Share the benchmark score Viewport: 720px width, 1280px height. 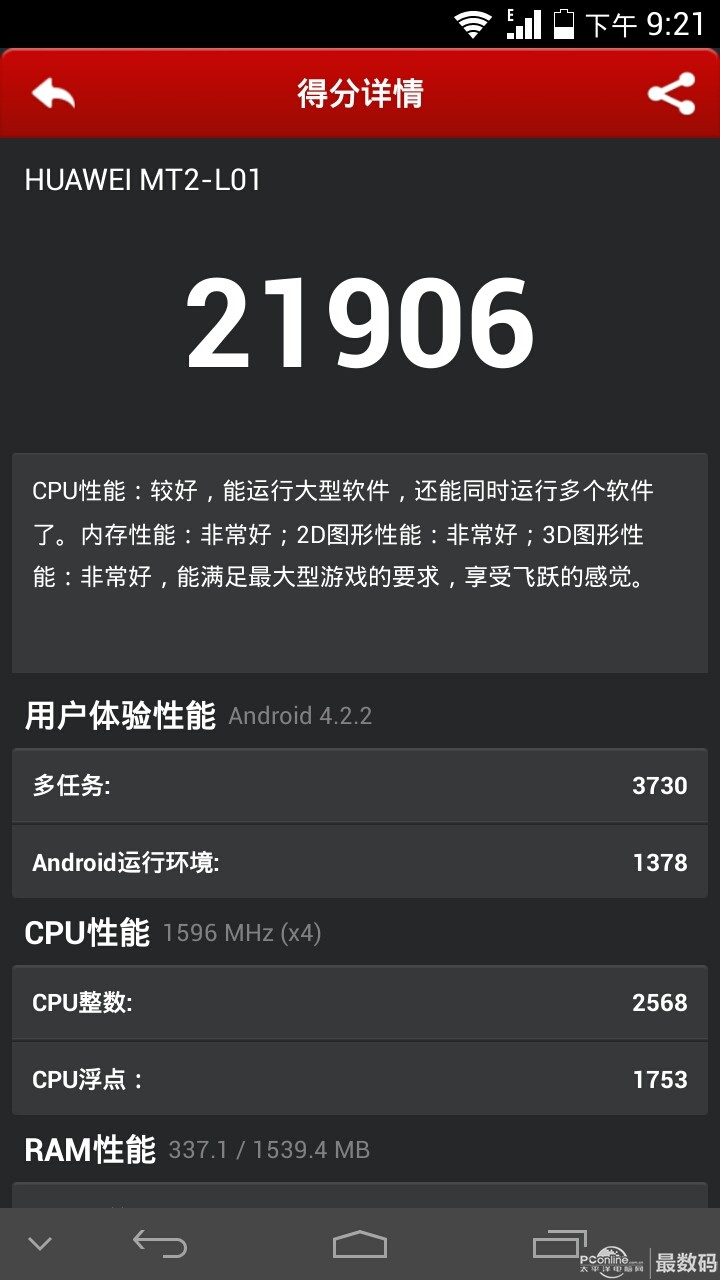tap(671, 94)
